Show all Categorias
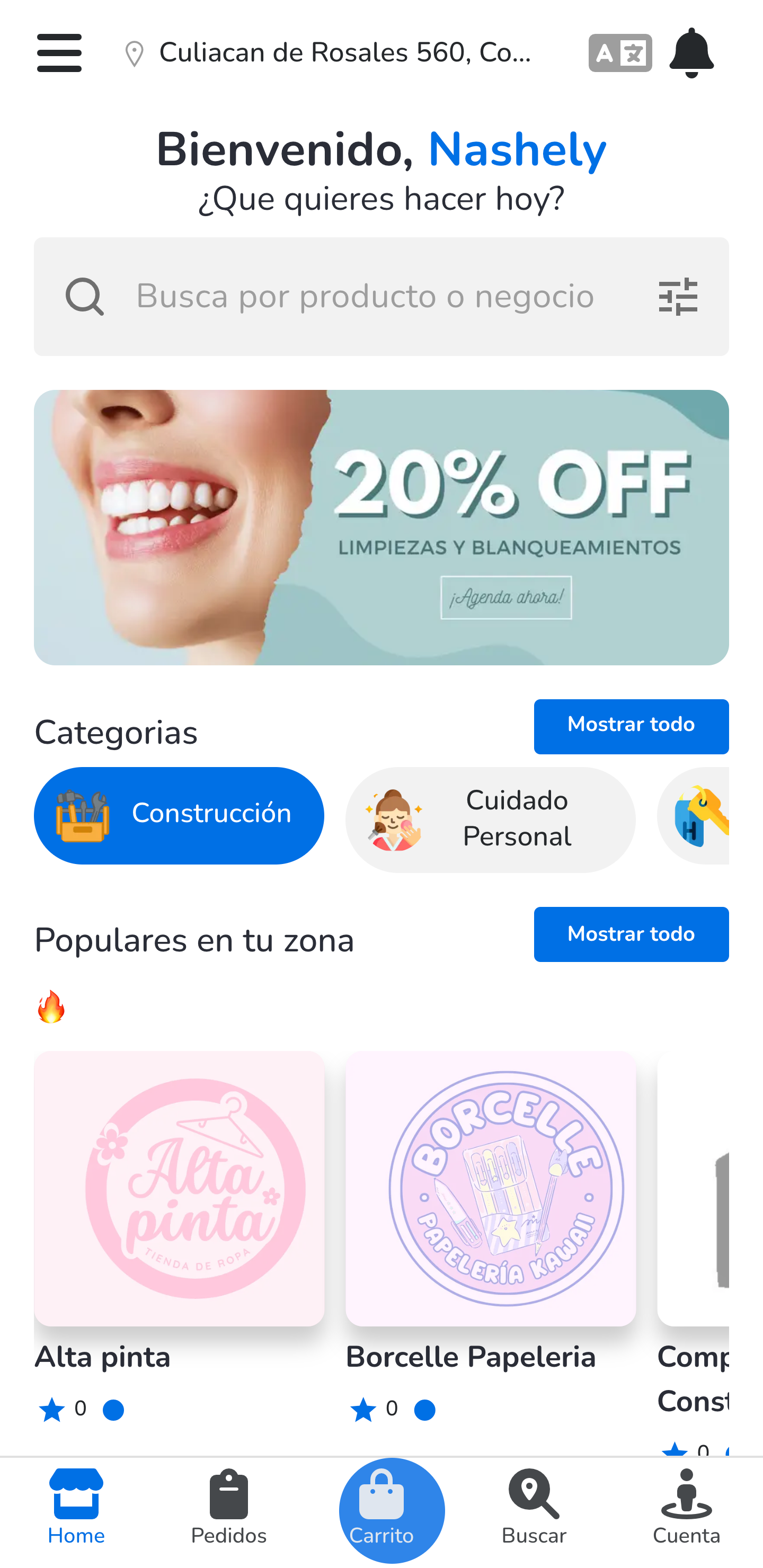The height and width of the screenshot is (1568, 763). (631, 726)
